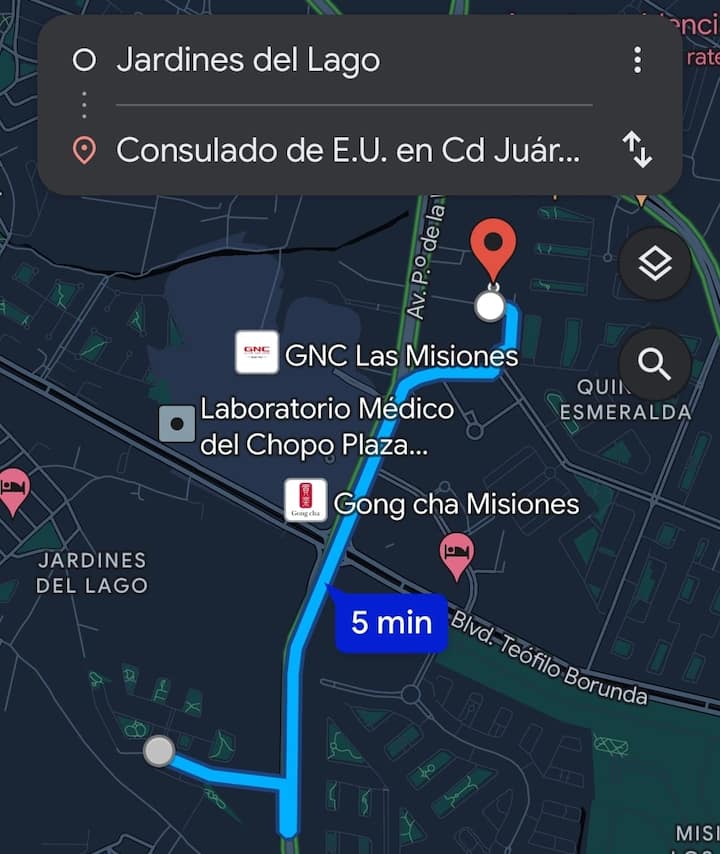Screen dimensions: 720x854
Task: Edit the Jardines del Lago starting point
Action: coord(248,60)
